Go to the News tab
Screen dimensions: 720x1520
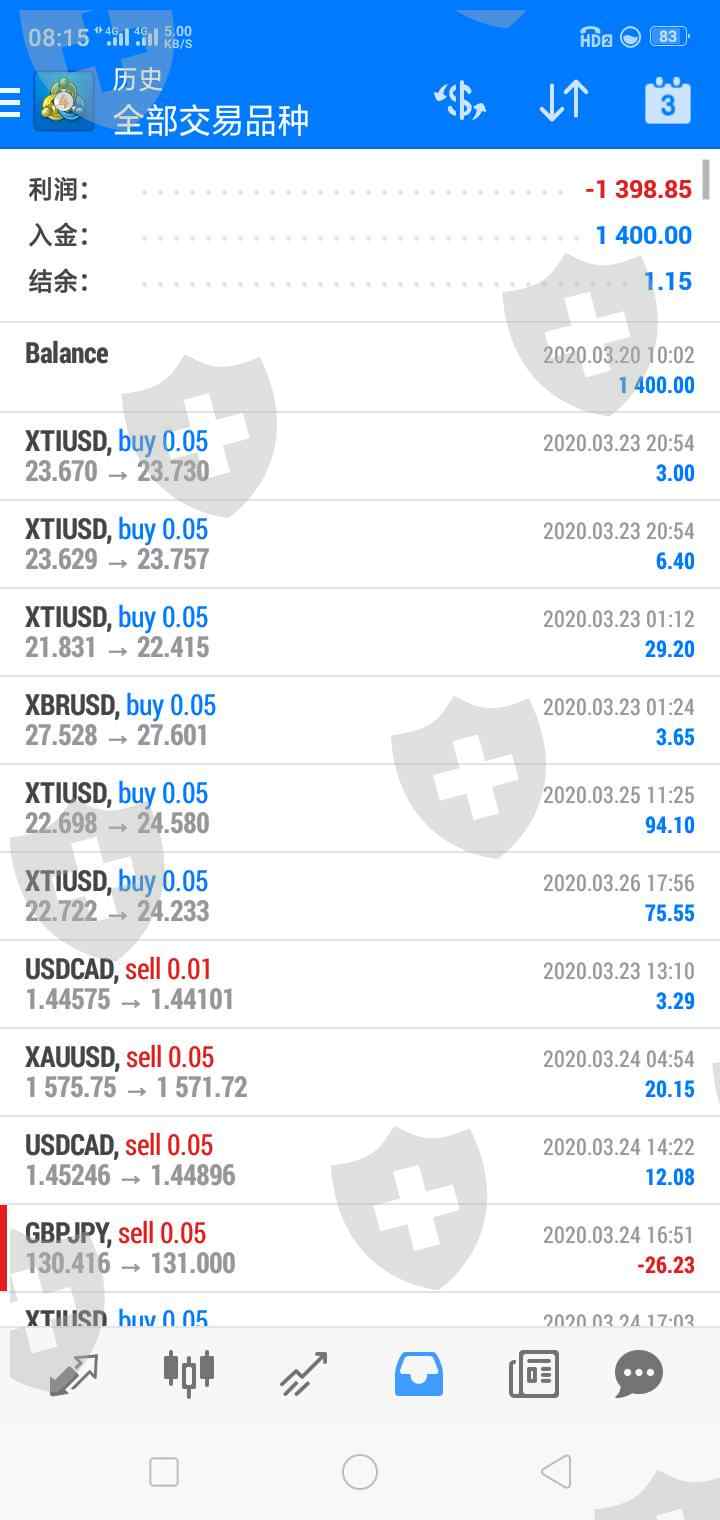pyautogui.click(x=533, y=1372)
